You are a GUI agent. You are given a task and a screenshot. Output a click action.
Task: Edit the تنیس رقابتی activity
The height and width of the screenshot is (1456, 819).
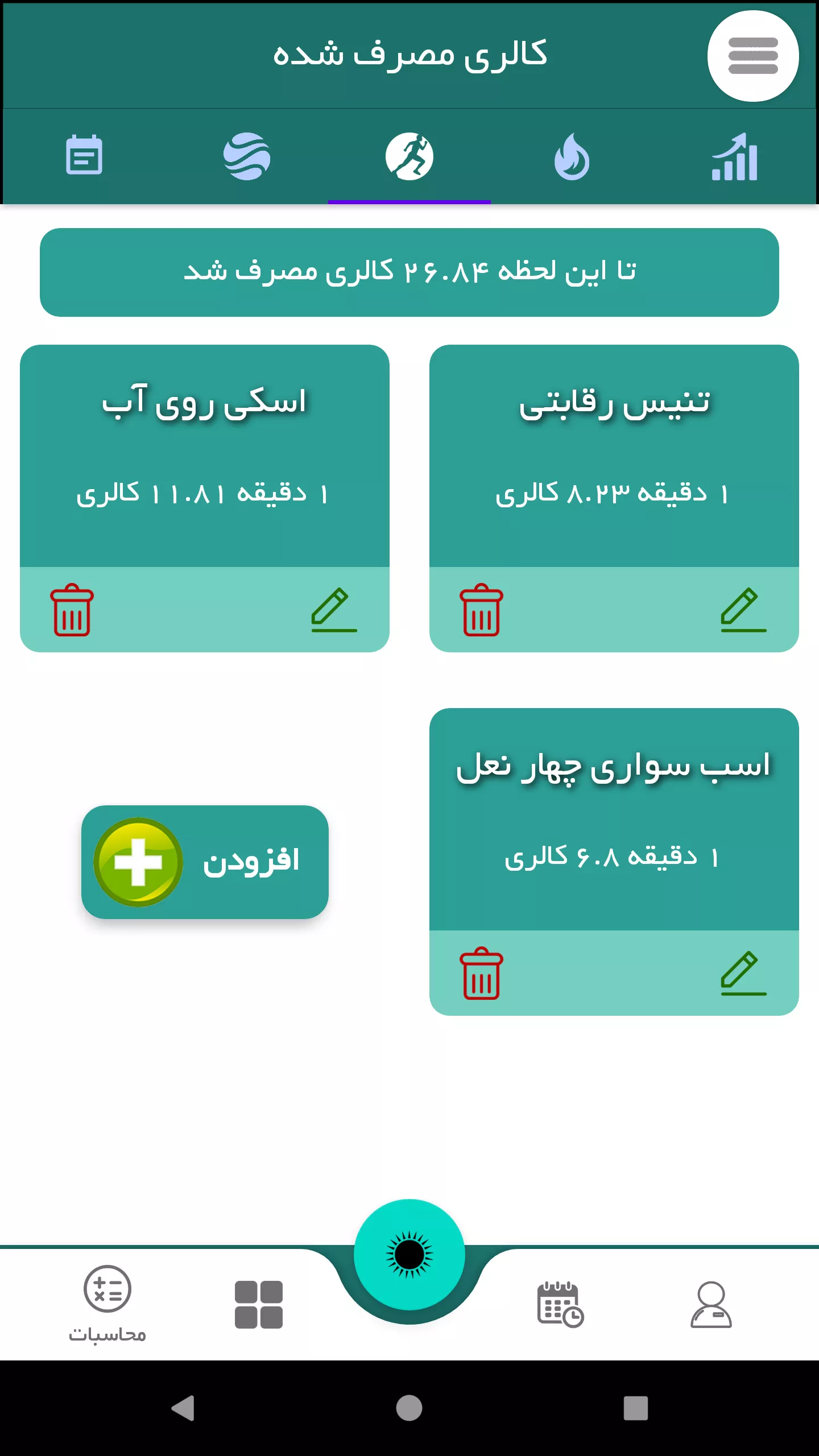[744, 610]
